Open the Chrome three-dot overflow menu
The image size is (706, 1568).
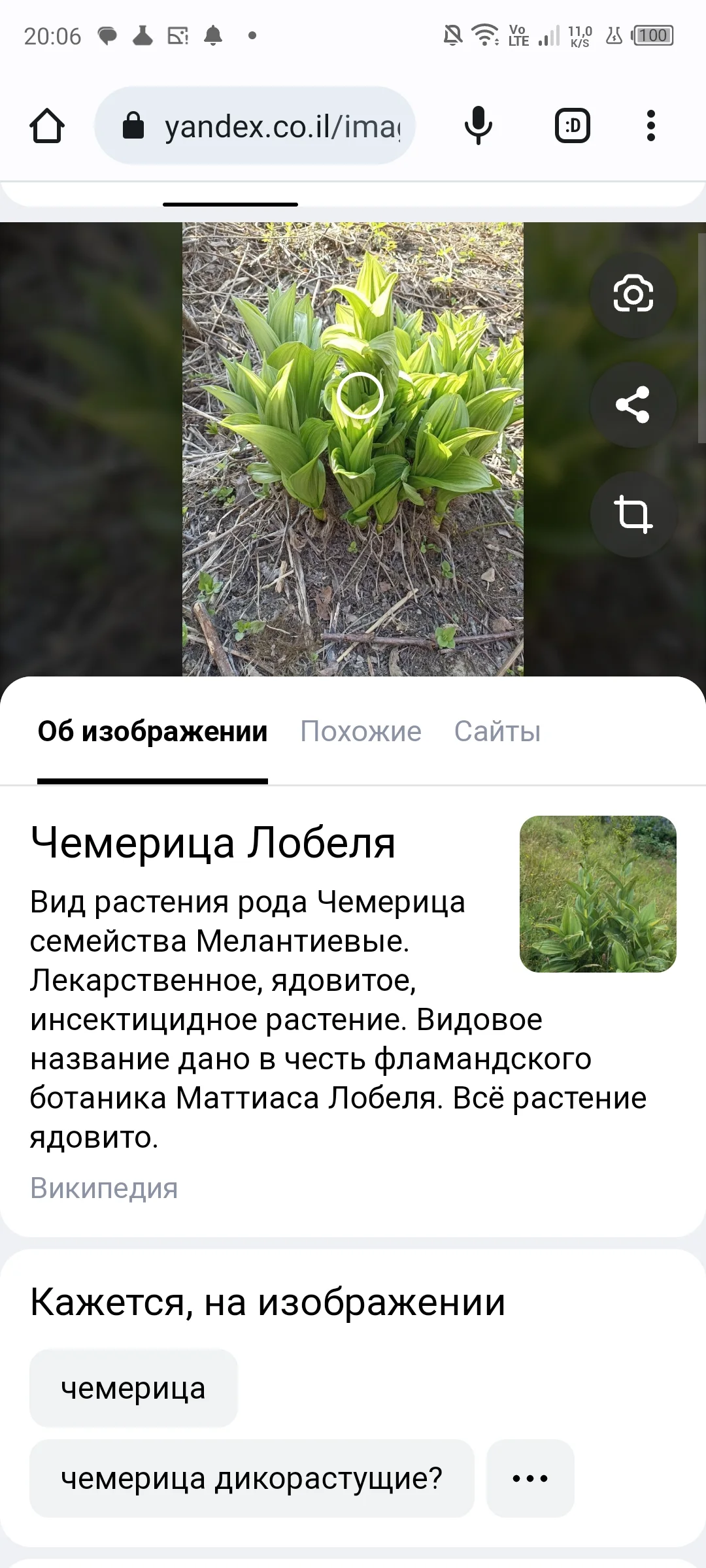(x=650, y=125)
